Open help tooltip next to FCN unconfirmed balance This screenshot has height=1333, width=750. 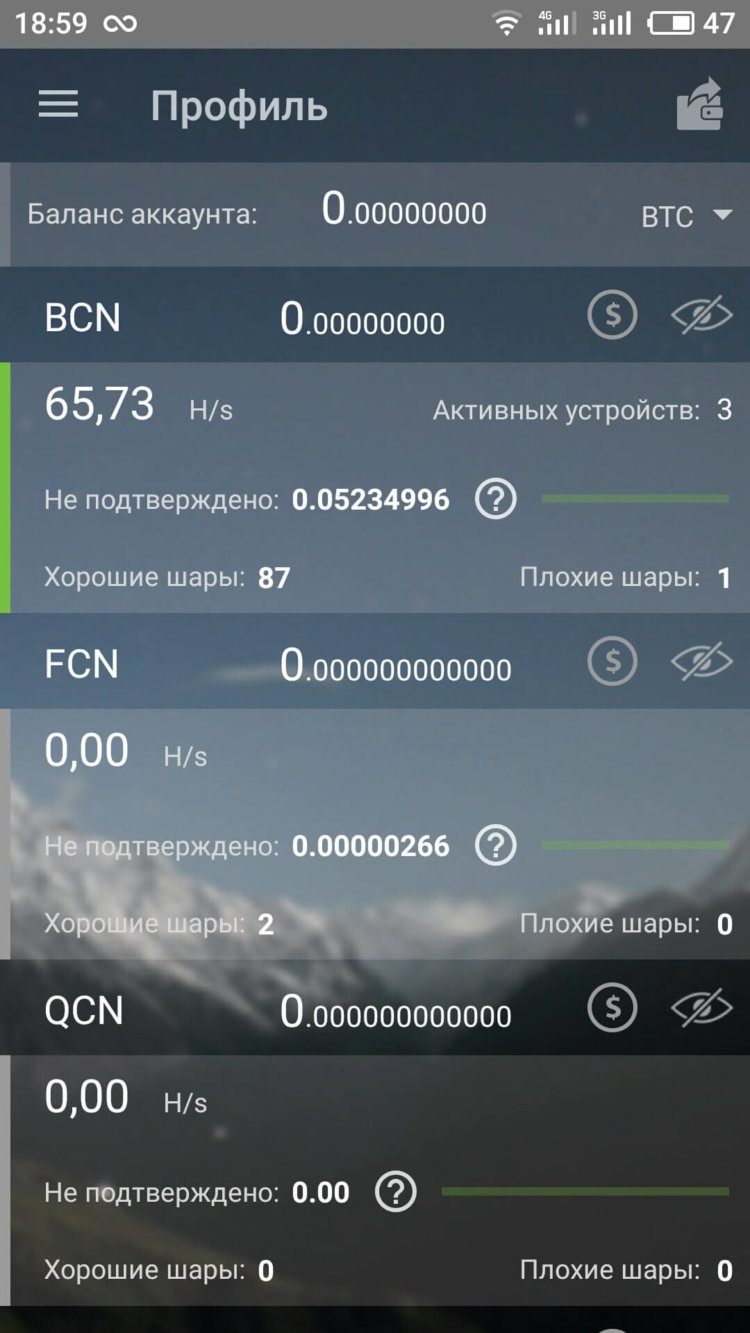(x=495, y=845)
